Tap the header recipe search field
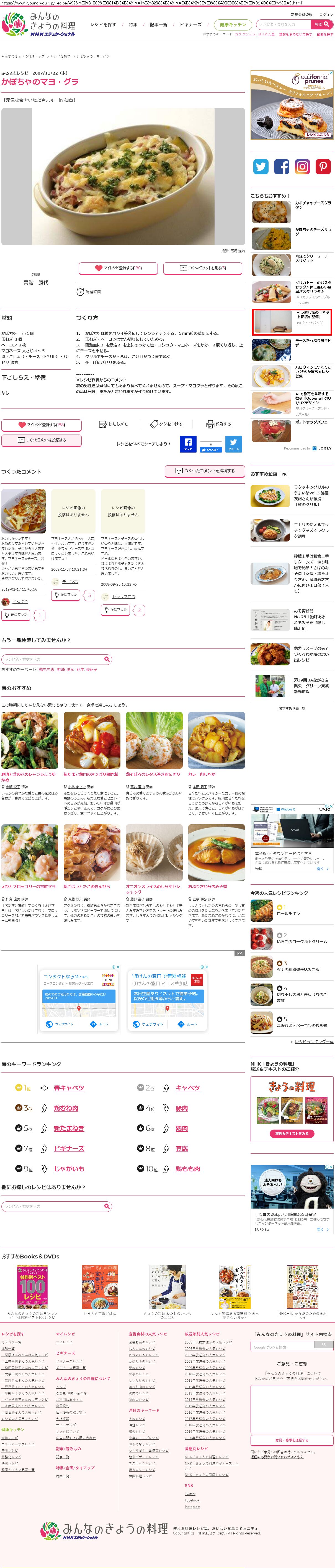Screen dimensions: 335x1568 283,24
